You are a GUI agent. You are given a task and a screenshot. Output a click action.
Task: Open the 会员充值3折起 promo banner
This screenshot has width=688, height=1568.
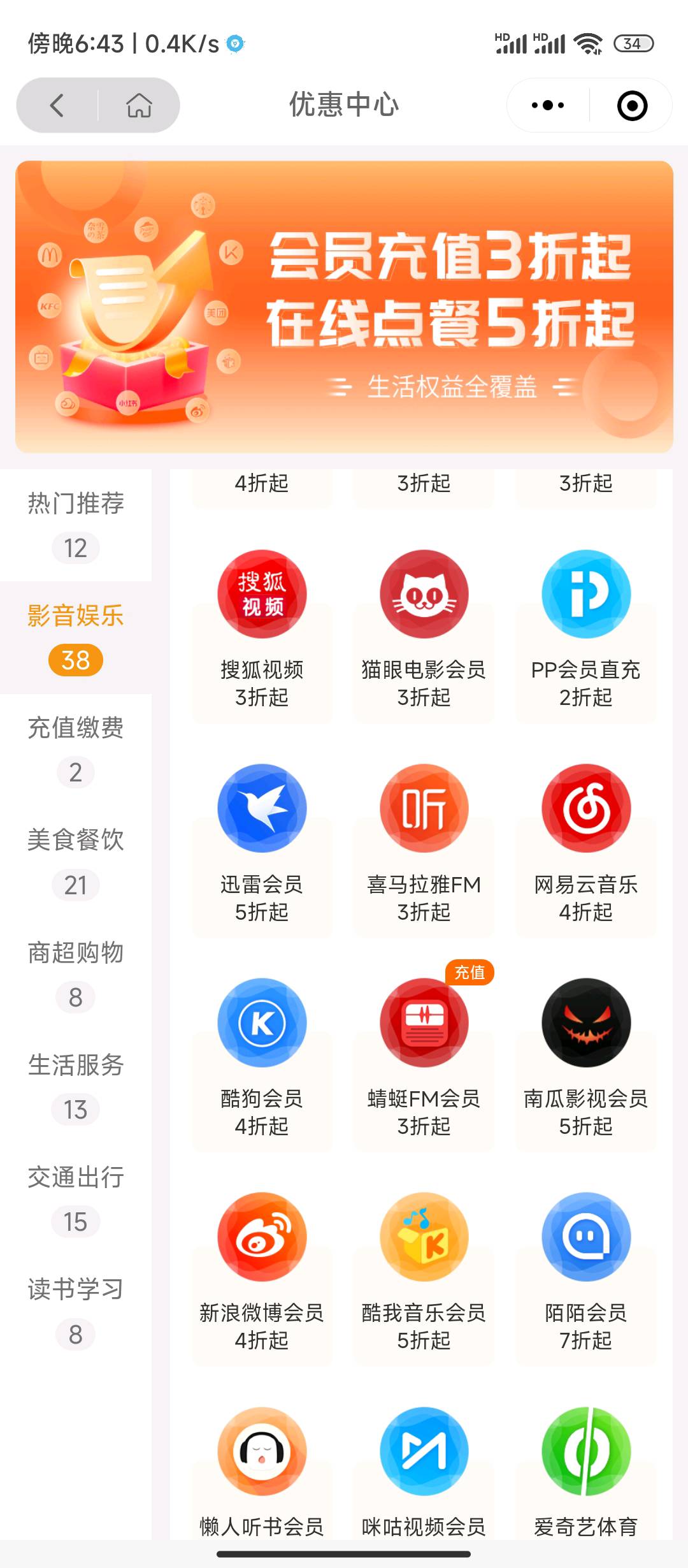click(344, 307)
